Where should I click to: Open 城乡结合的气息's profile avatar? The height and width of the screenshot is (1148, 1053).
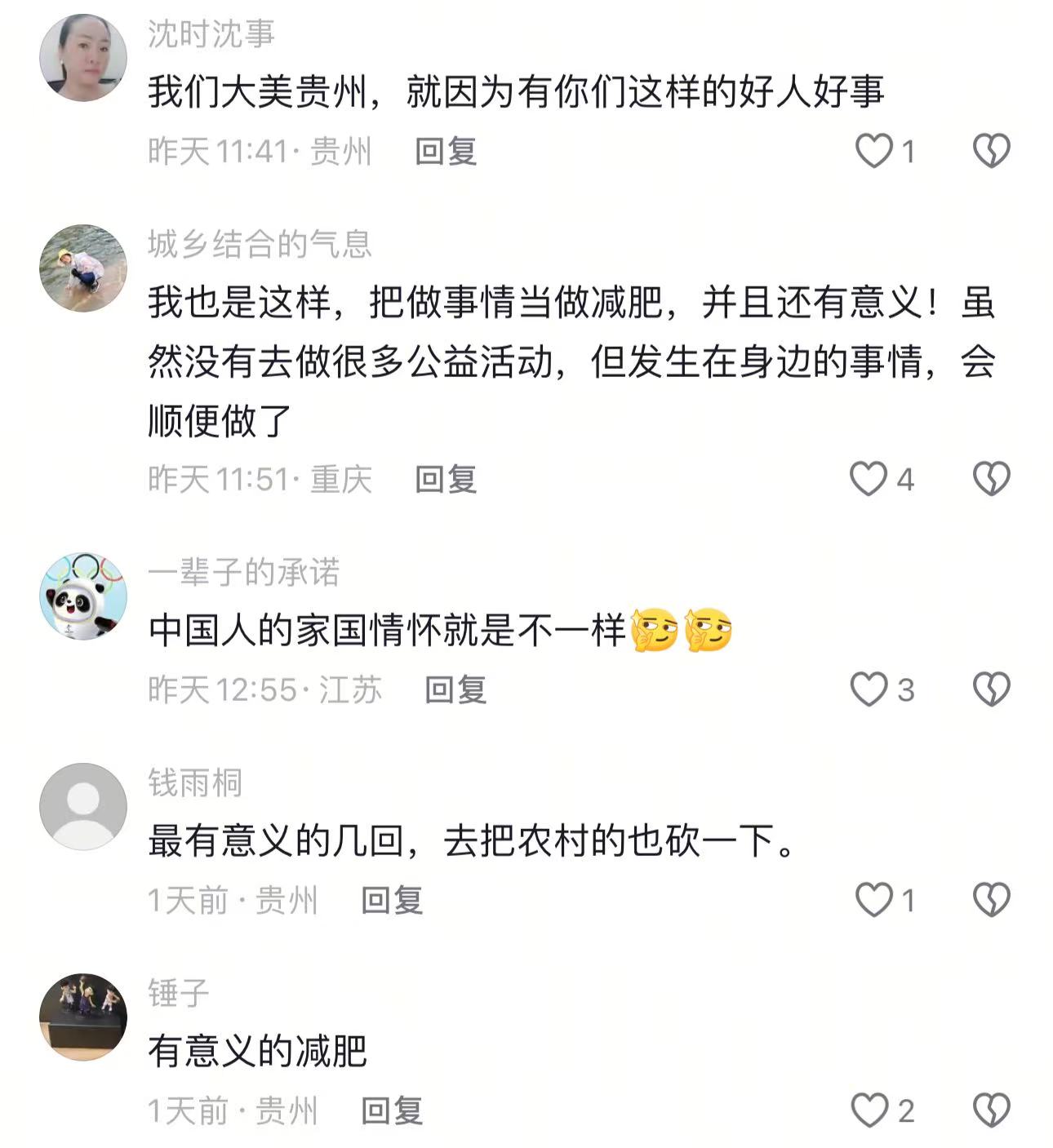83,268
